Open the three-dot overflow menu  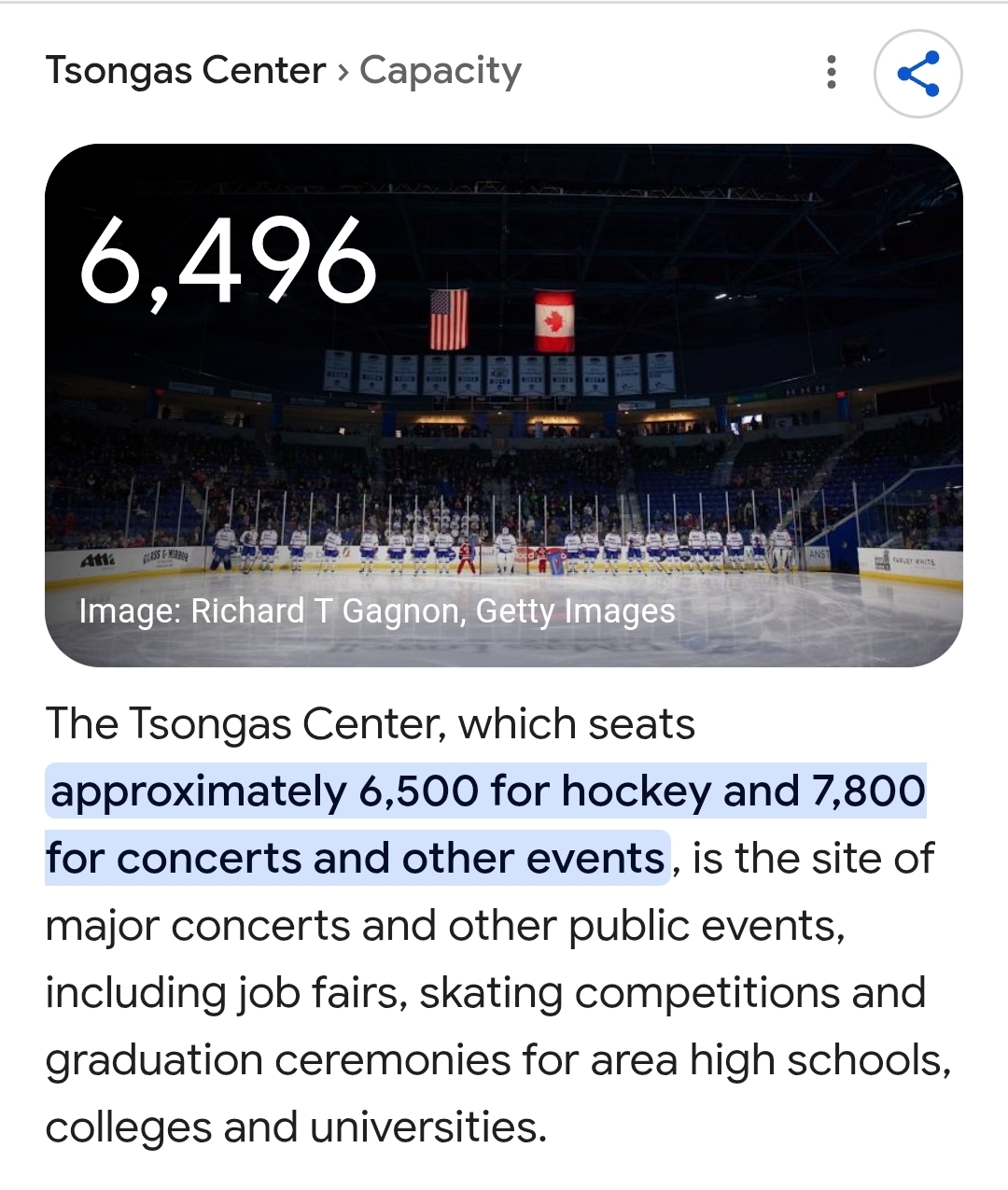point(831,73)
